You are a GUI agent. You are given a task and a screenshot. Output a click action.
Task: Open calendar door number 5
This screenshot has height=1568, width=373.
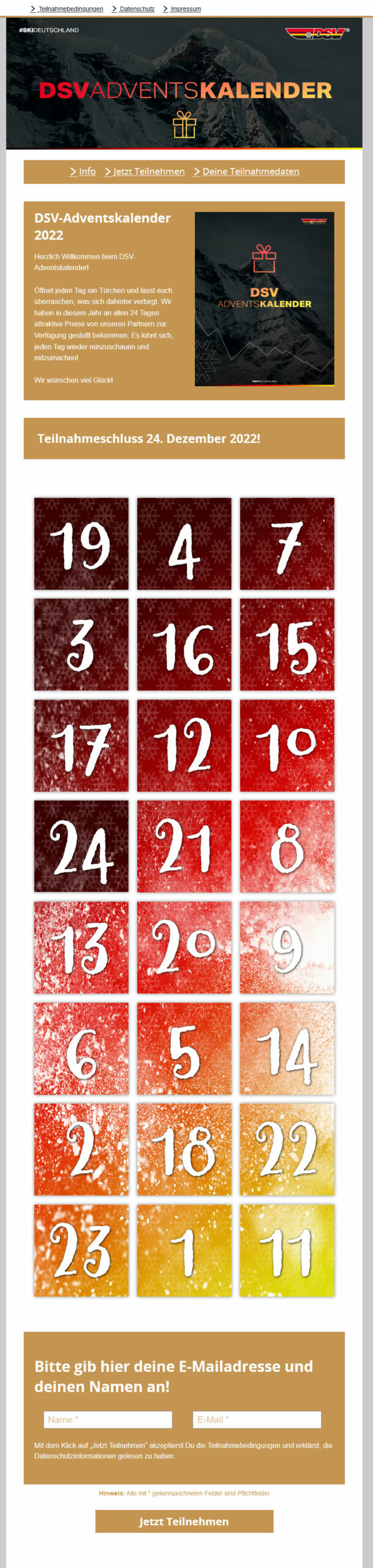point(184,1048)
